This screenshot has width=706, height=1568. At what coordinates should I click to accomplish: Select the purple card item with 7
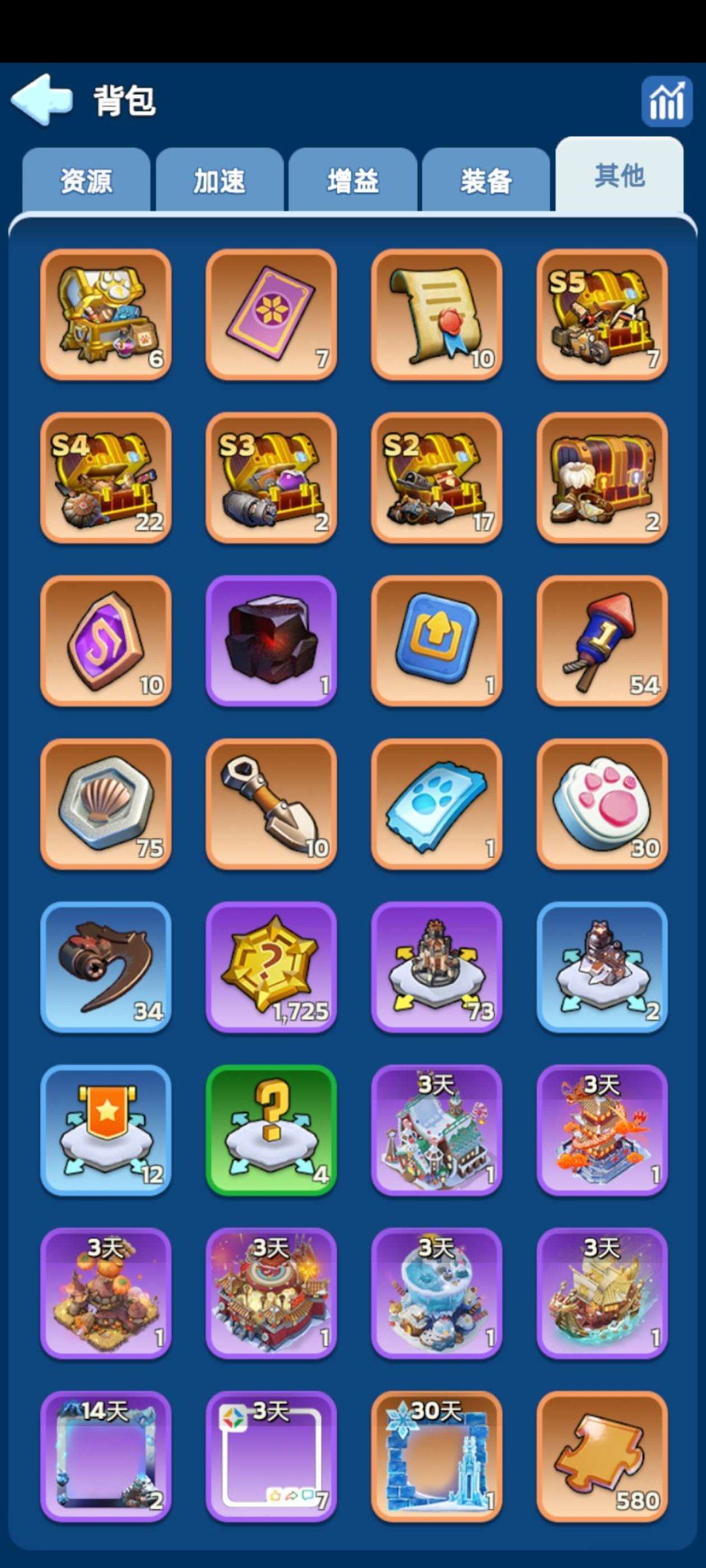(x=271, y=314)
